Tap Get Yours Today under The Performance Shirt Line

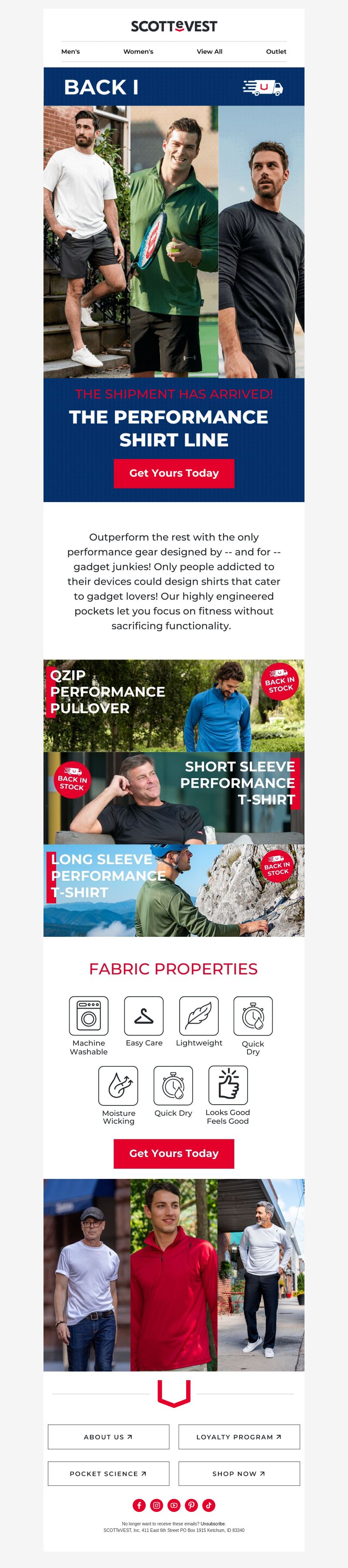(174, 473)
